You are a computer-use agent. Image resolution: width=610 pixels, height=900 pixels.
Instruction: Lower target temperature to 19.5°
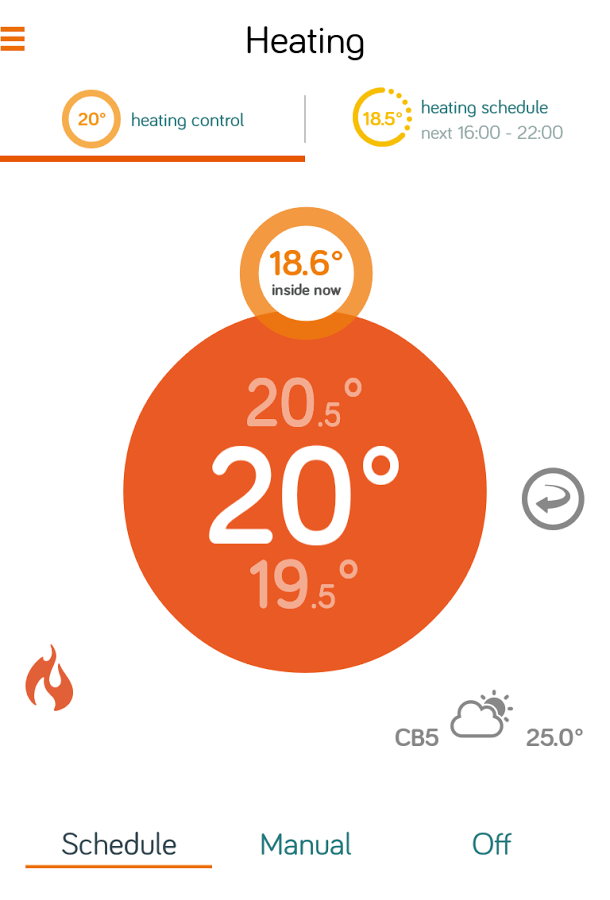pyautogui.click(x=304, y=583)
